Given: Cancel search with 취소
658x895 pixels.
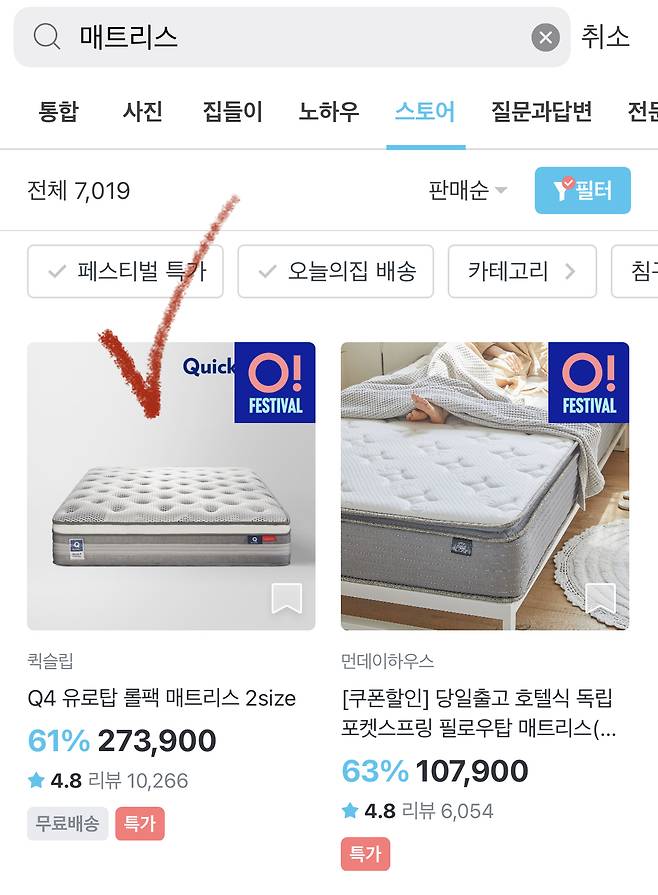Looking at the screenshot, I should 606,38.
